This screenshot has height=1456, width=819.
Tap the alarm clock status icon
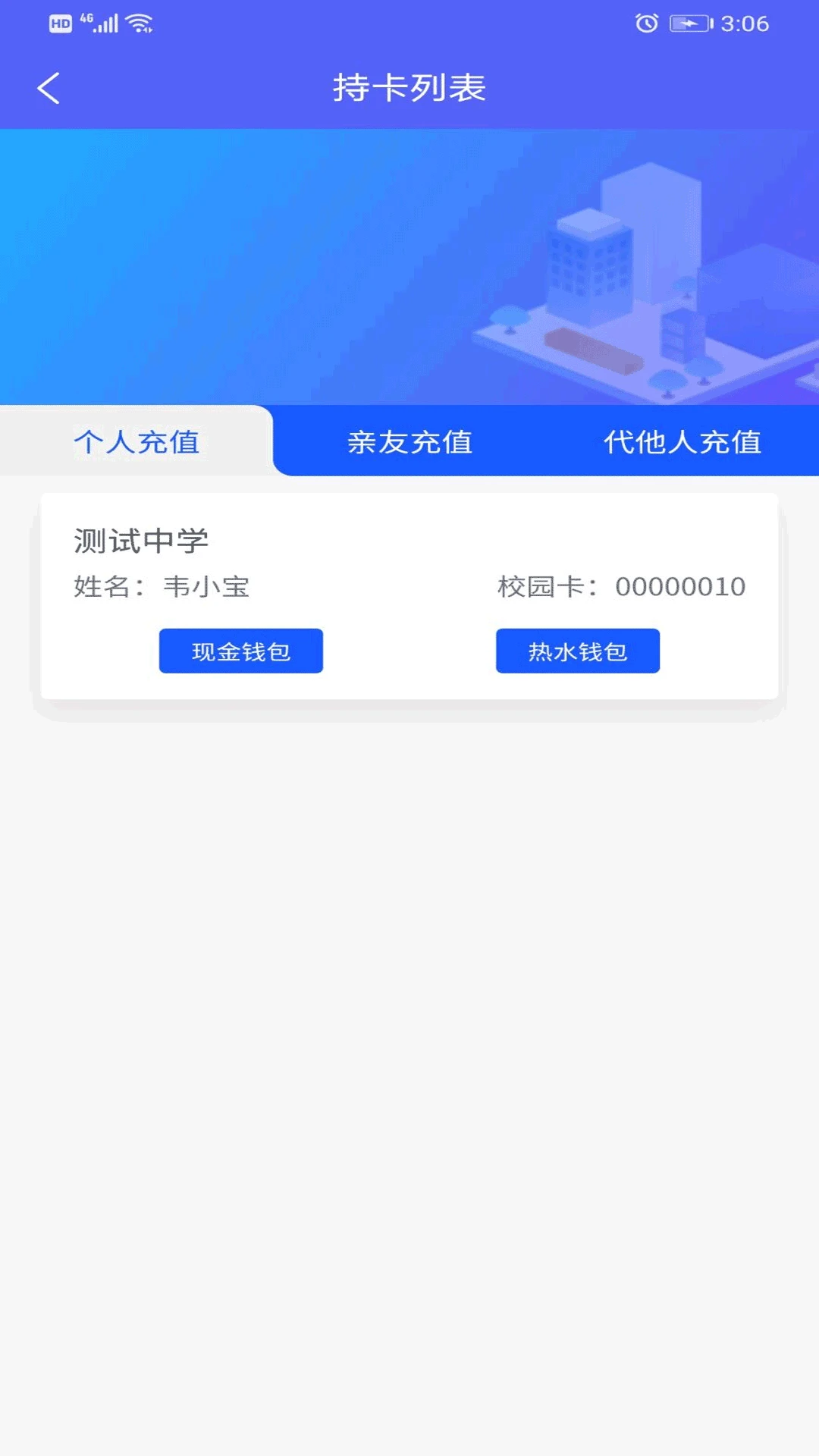tap(645, 24)
